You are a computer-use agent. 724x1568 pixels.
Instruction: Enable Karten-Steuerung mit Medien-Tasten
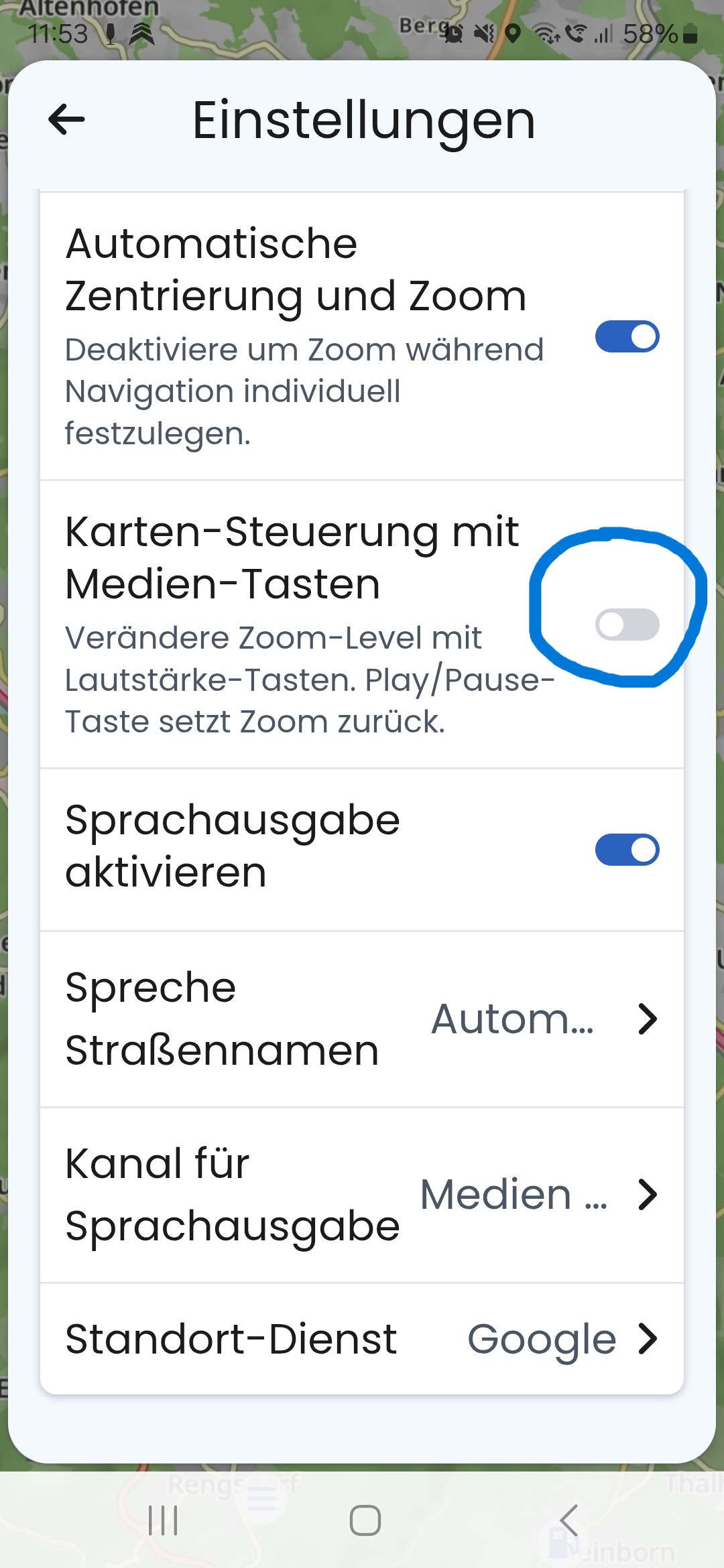coord(627,625)
